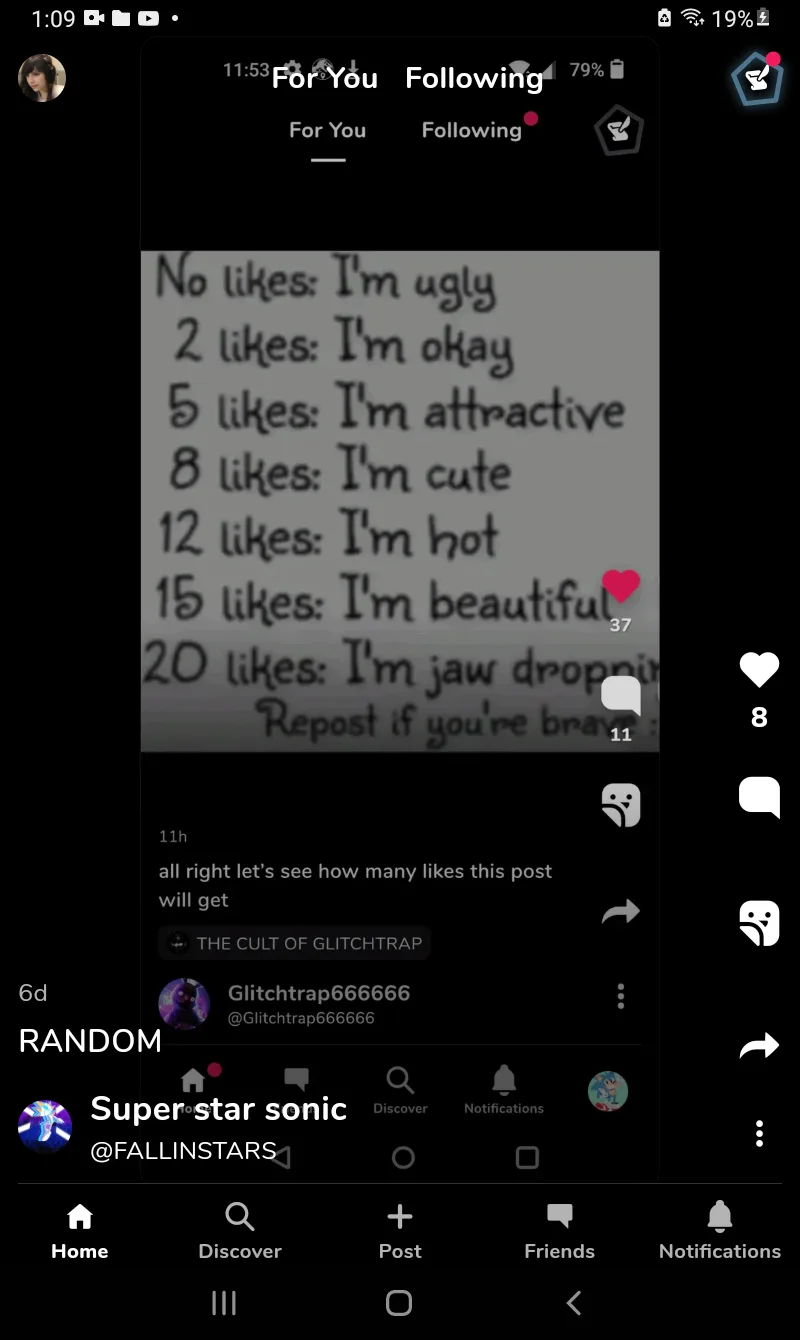Tap the system back button
Screen dimensions: 800x1340
574,1302
